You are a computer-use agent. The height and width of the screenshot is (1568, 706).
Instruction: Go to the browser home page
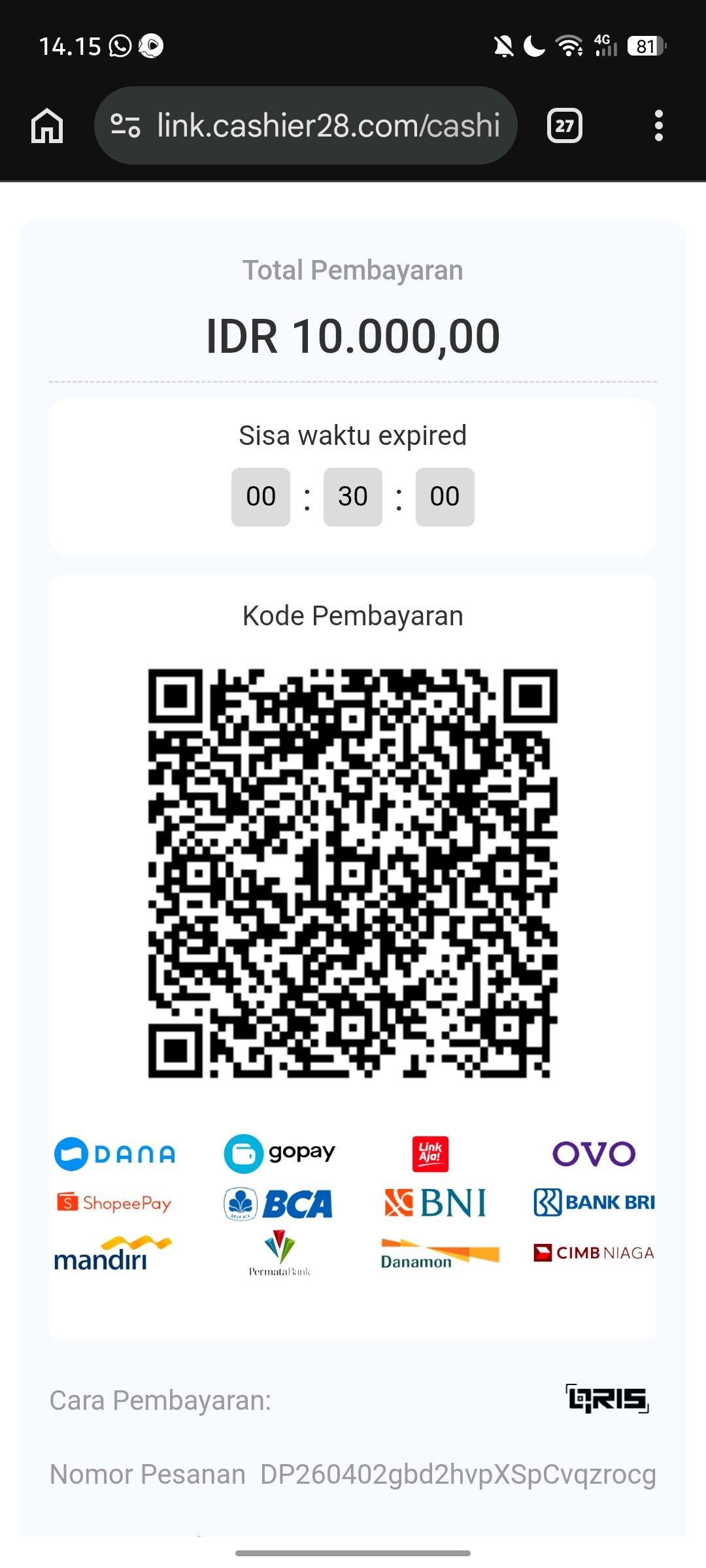point(47,125)
